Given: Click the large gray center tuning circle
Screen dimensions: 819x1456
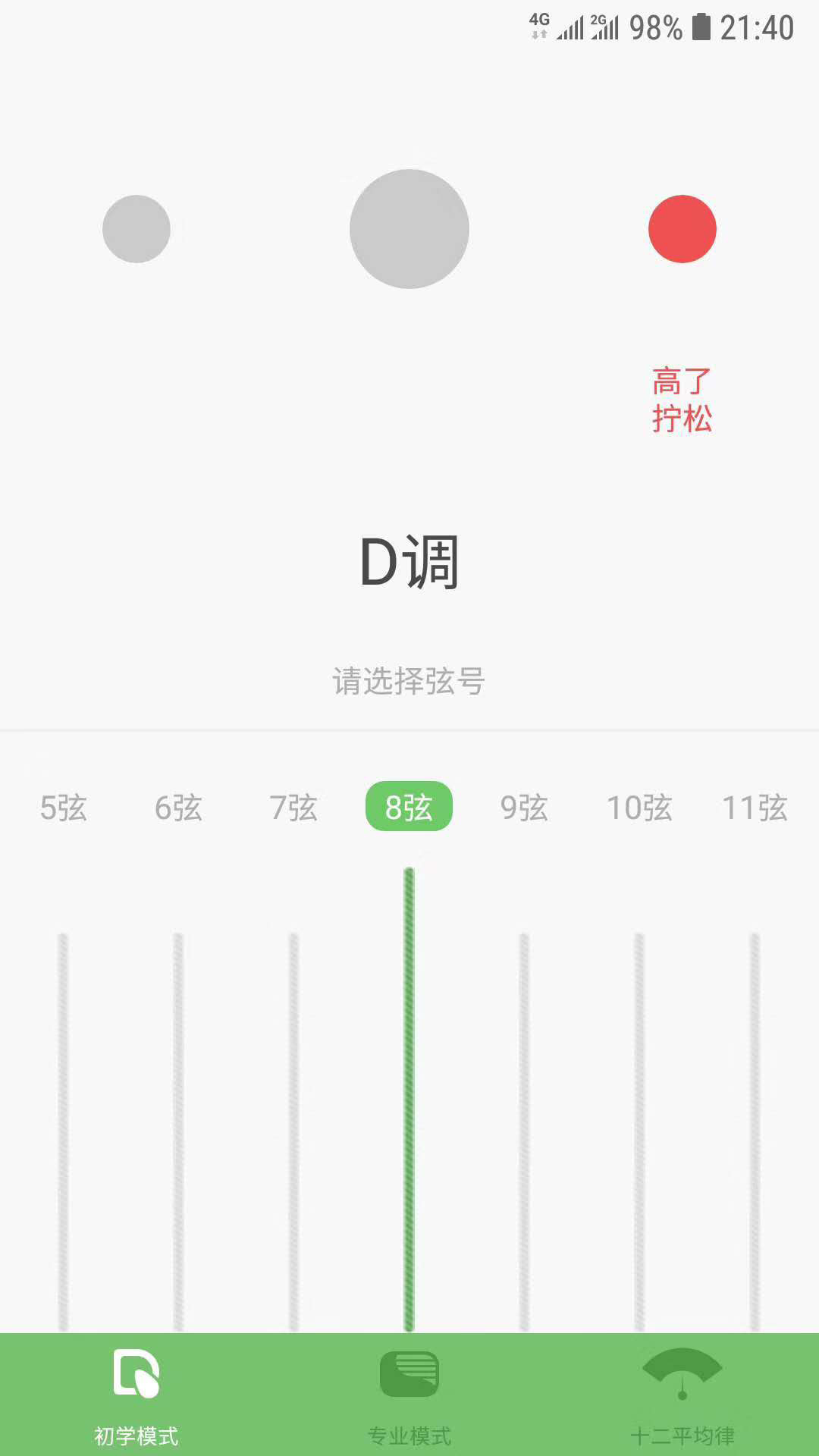Looking at the screenshot, I should pyautogui.click(x=409, y=229).
